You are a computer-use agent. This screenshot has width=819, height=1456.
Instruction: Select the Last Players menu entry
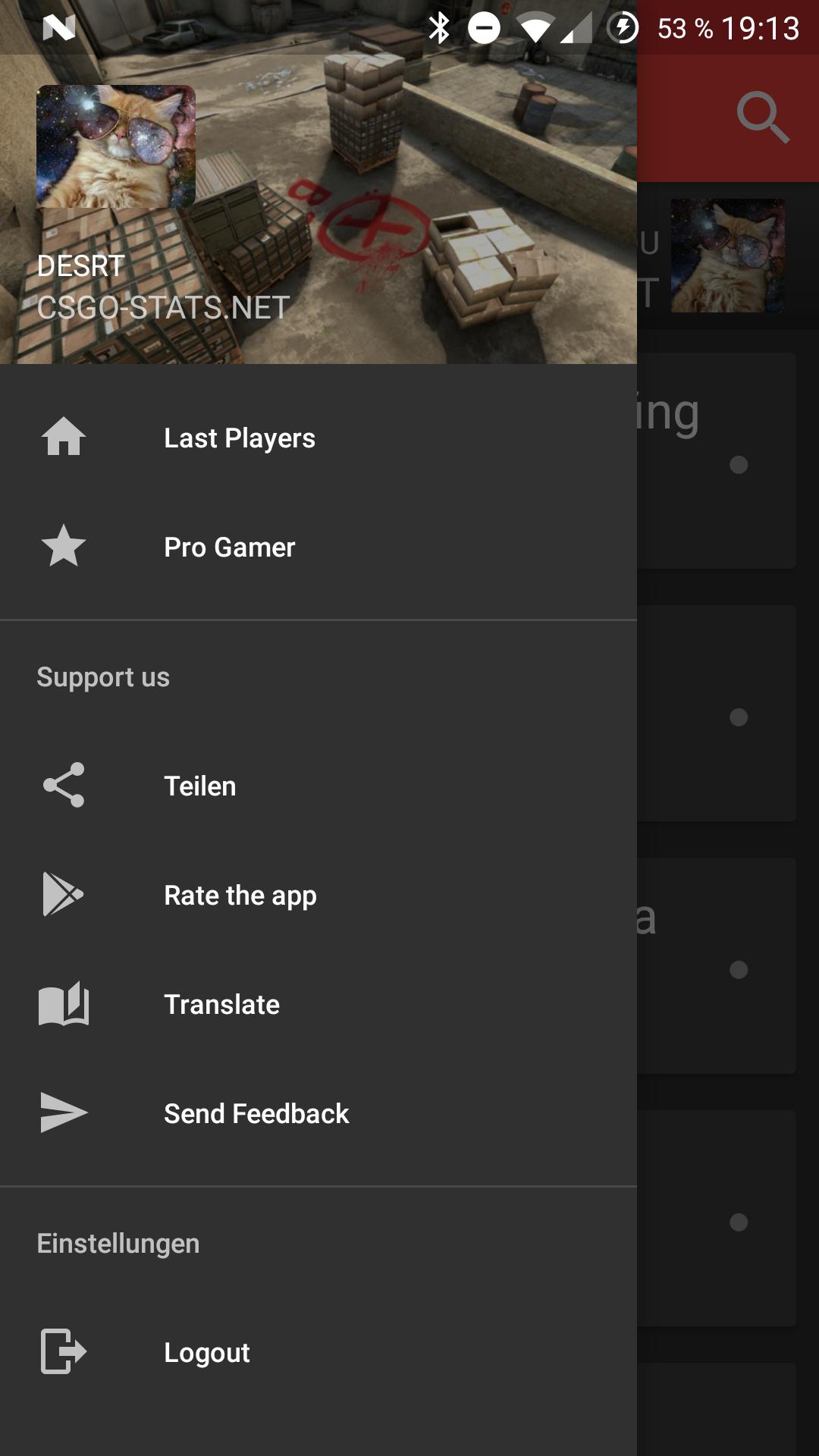click(x=240, y=438)
